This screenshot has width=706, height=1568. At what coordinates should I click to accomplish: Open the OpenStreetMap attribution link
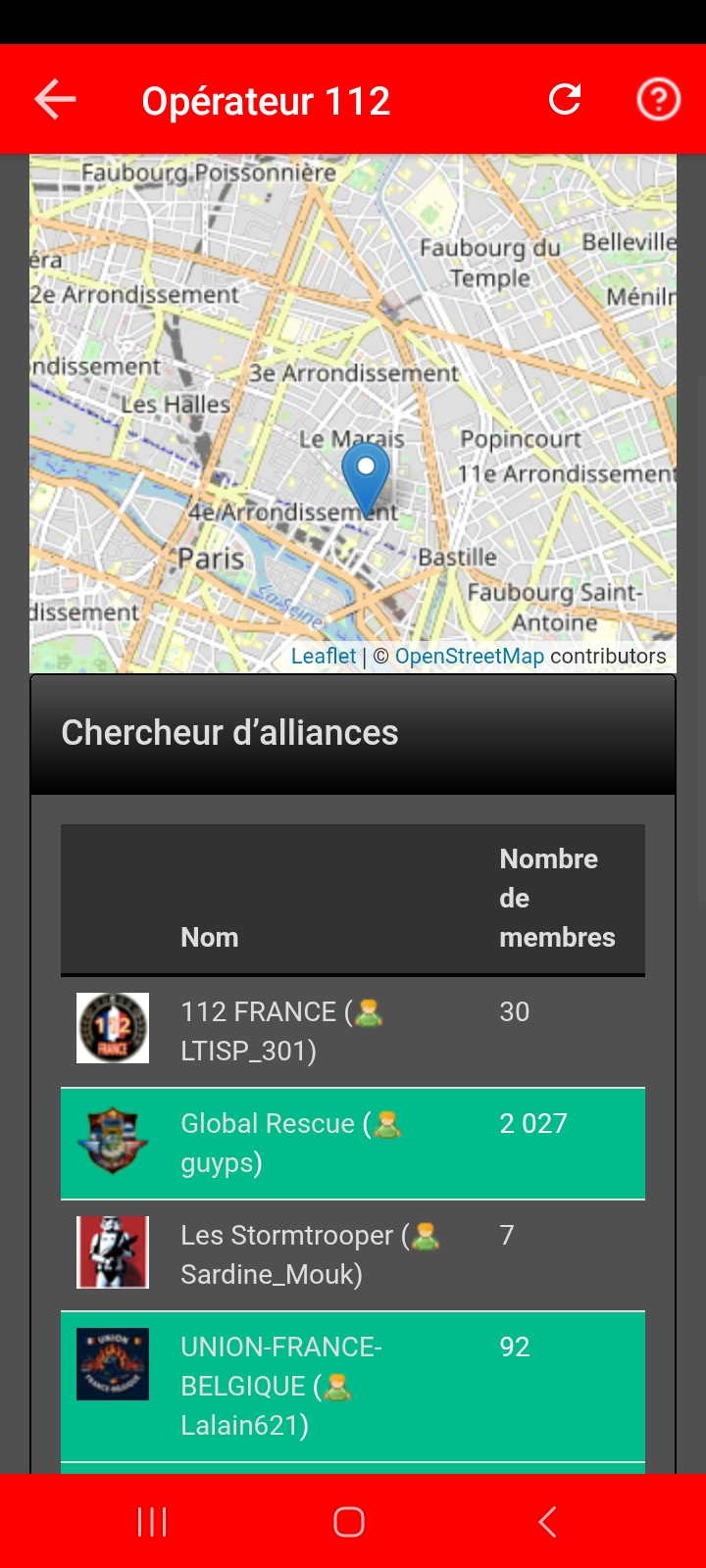click(469, 657)
